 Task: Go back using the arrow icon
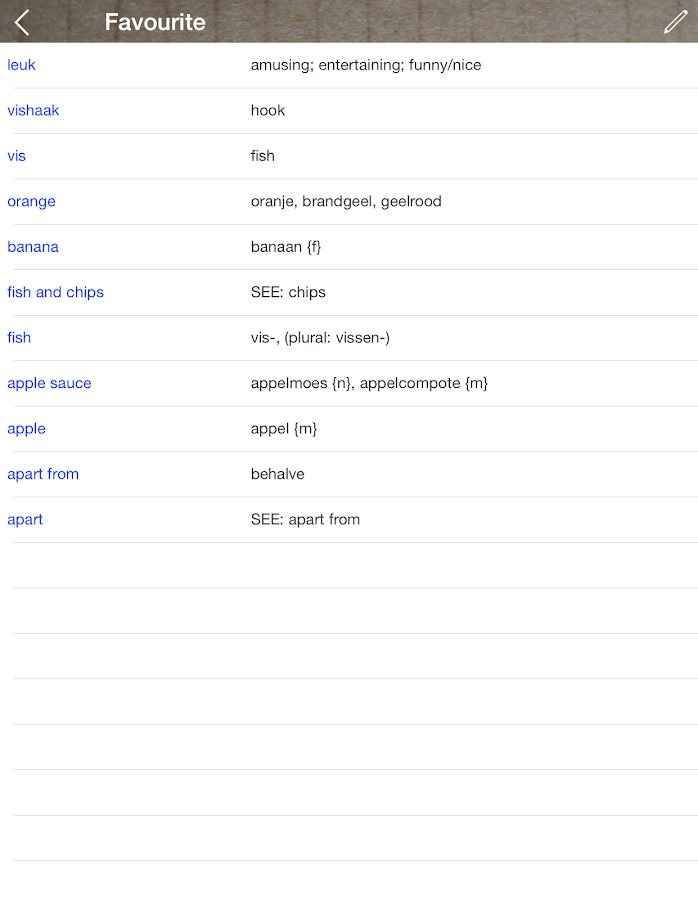pos(22,22)
